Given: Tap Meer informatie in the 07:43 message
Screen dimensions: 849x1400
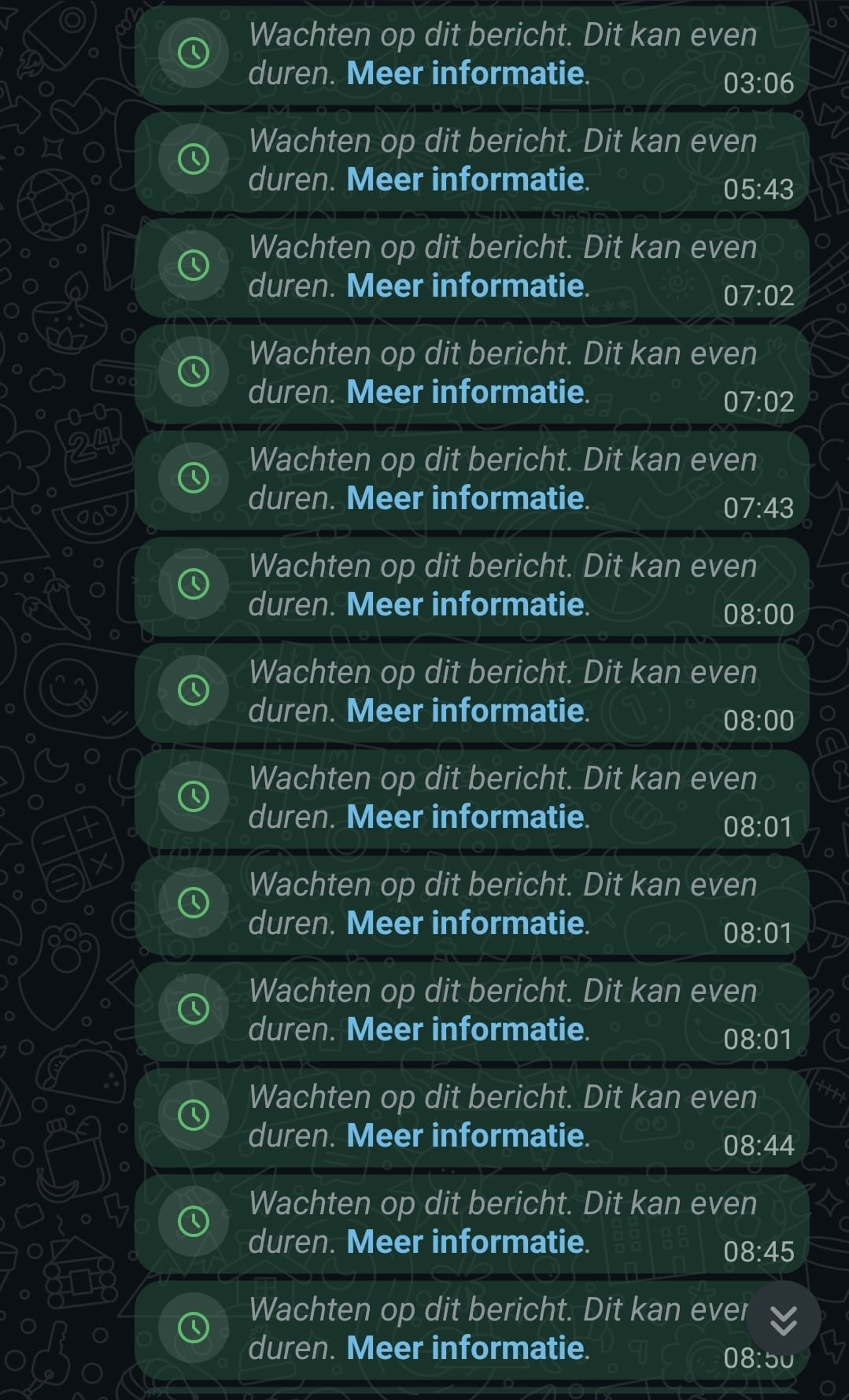Looking at the screenshot, I should pos(466,498).
